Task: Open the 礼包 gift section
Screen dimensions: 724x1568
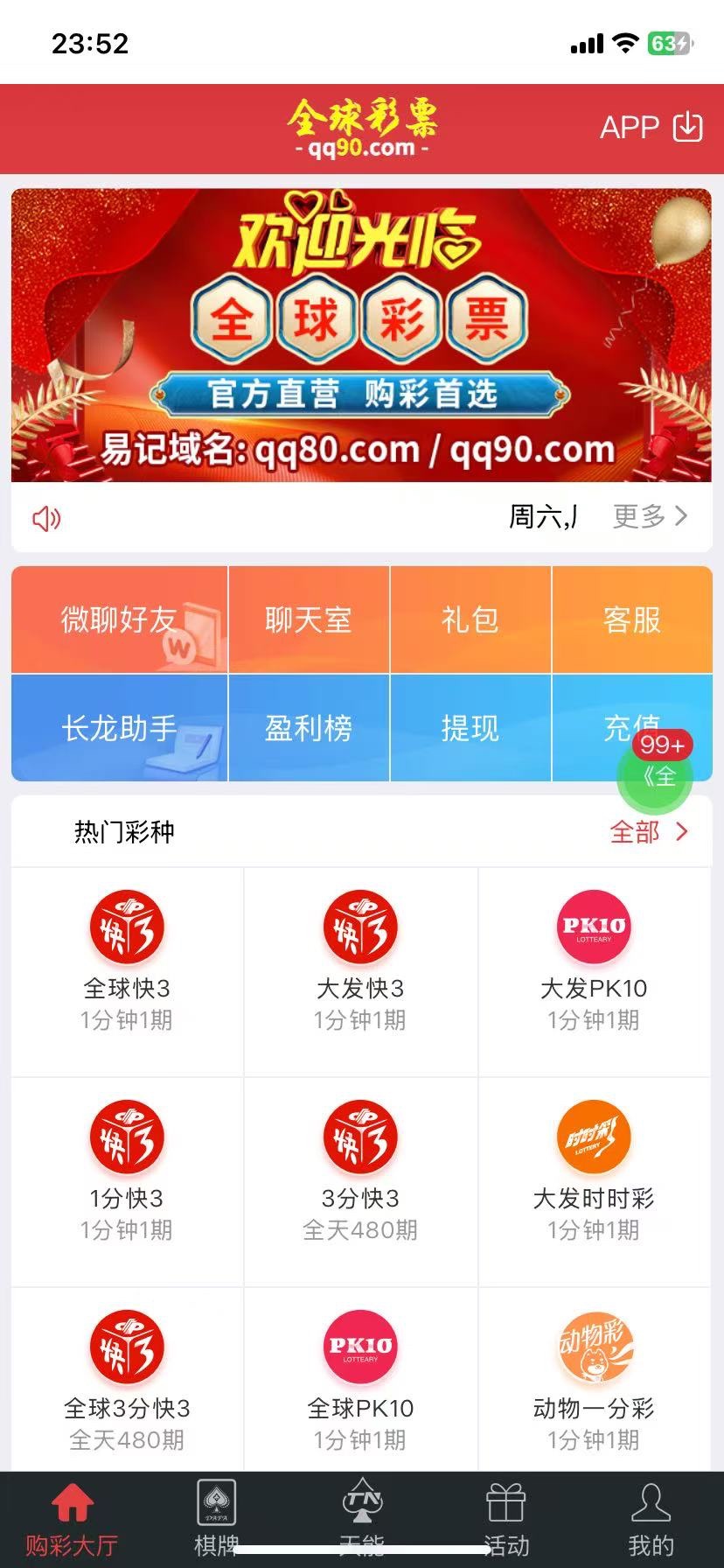Action: [470, 620]
